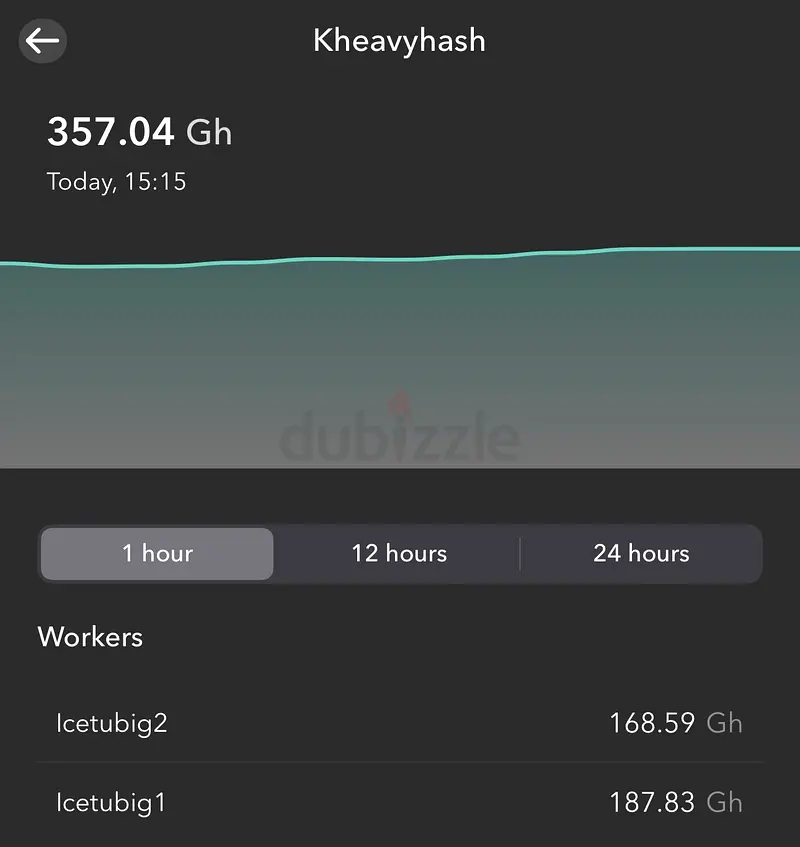Switch to the 12 hours view

[398, 554]
